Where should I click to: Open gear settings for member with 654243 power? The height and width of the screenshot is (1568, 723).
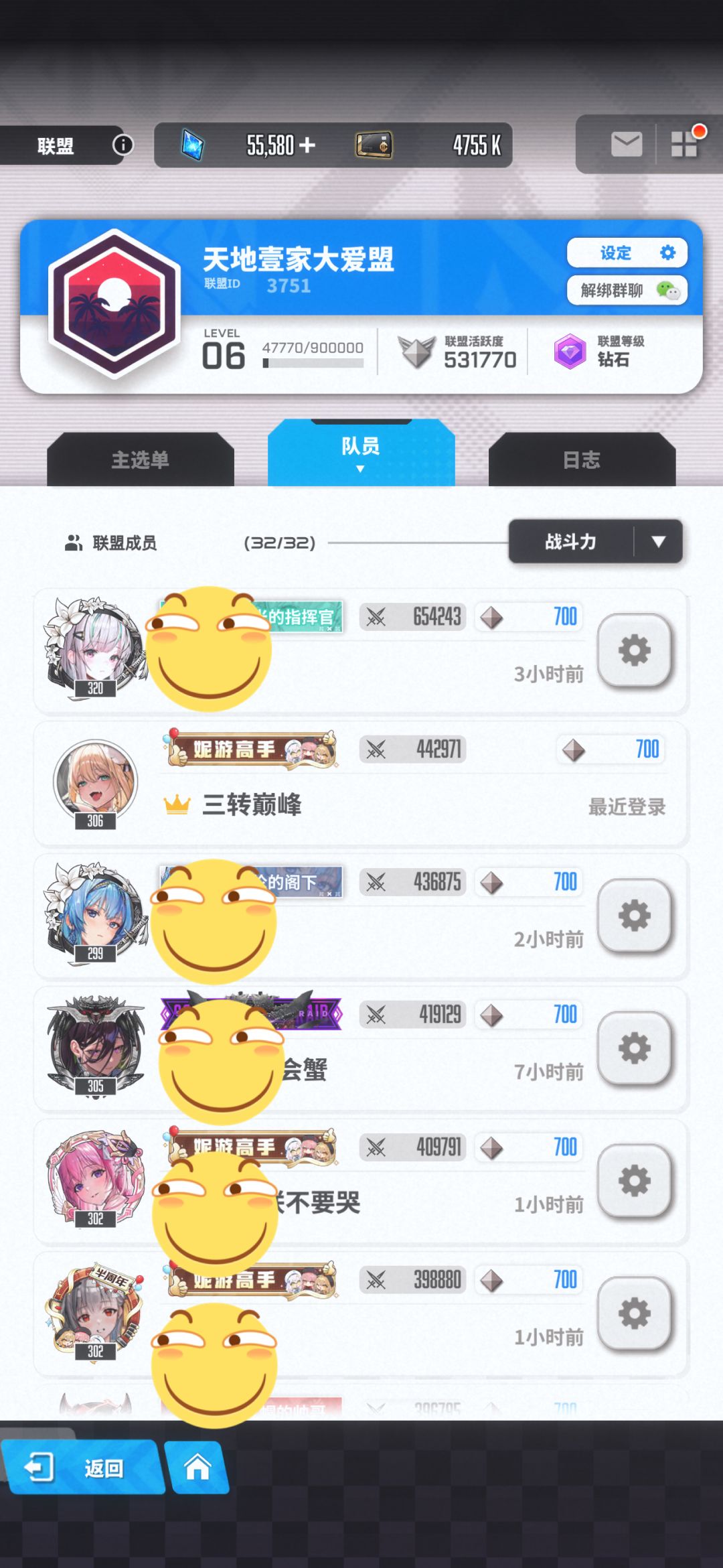634,650
